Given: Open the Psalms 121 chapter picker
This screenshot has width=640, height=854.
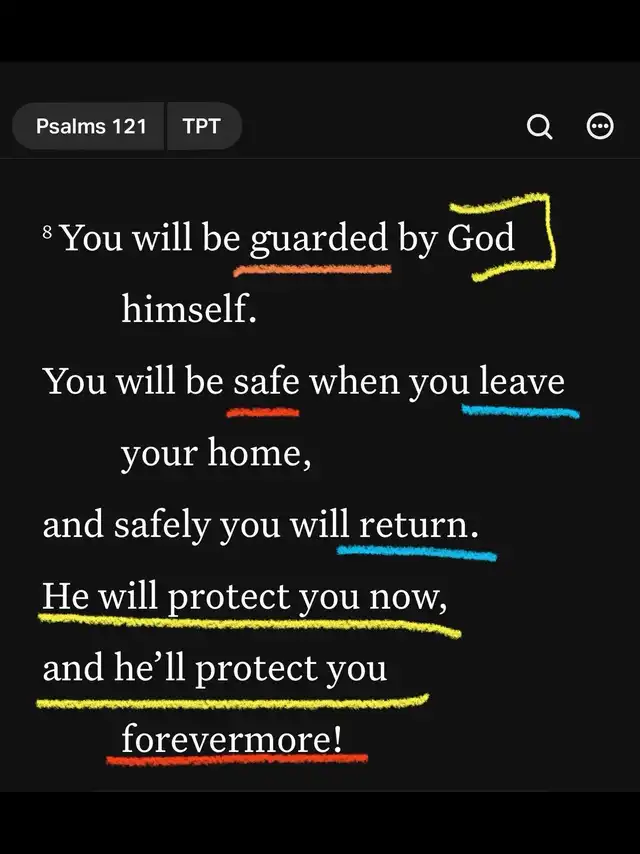Looking at the screenshot, I should pos(89,126).
